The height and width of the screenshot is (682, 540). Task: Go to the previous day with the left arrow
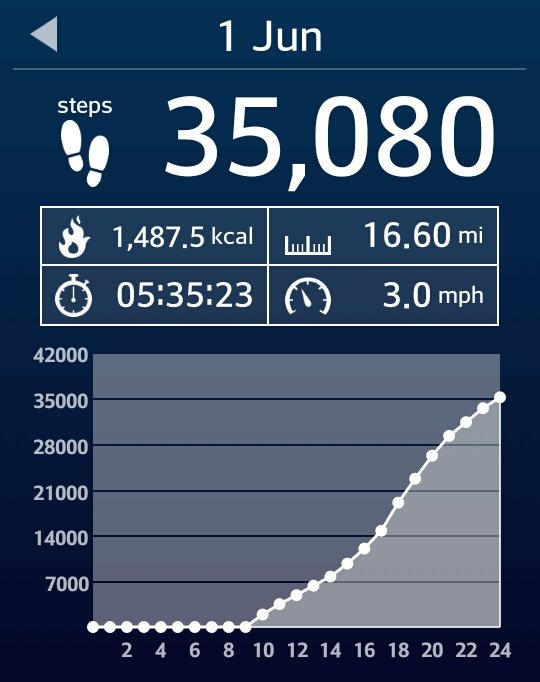44,34
